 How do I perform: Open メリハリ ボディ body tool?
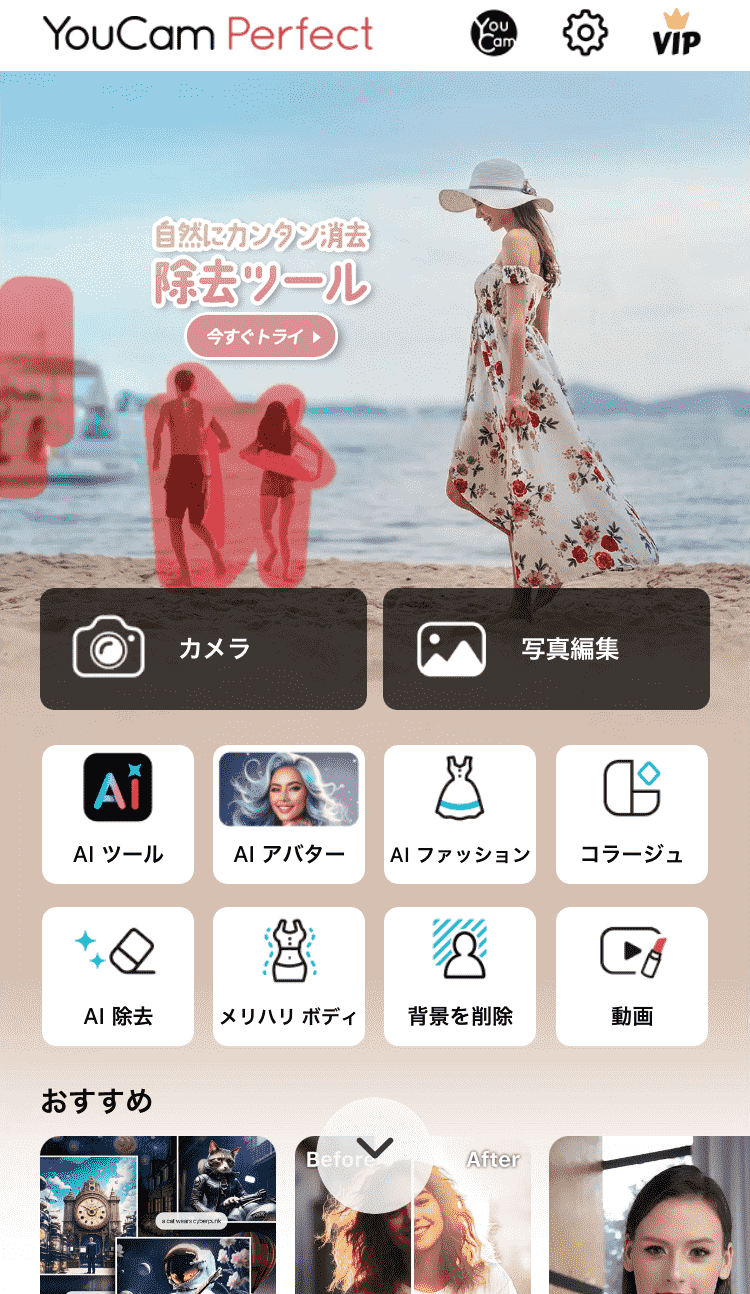289,976
